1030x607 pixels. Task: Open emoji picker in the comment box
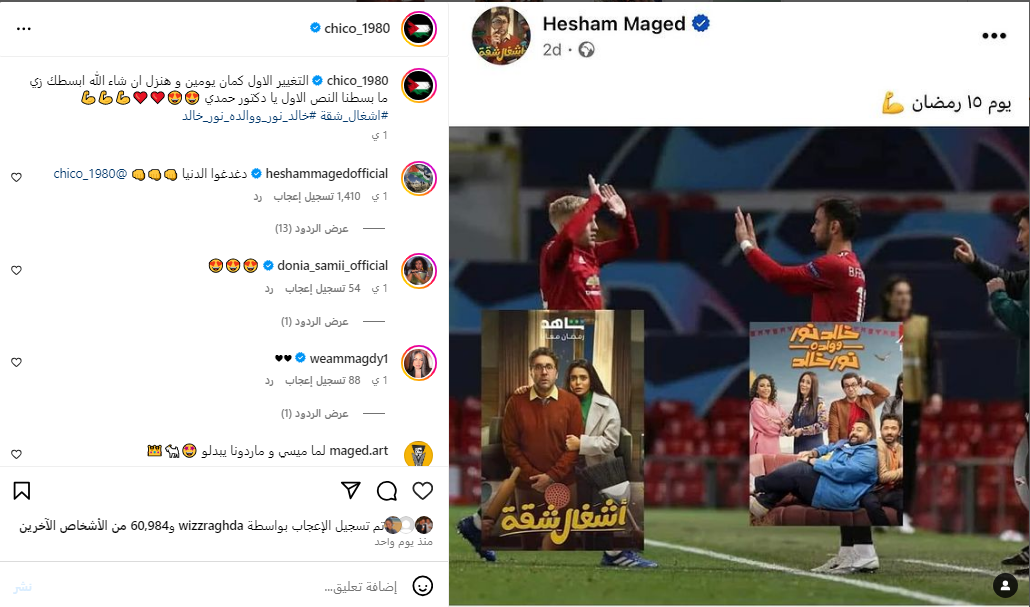tap(423, 586)
